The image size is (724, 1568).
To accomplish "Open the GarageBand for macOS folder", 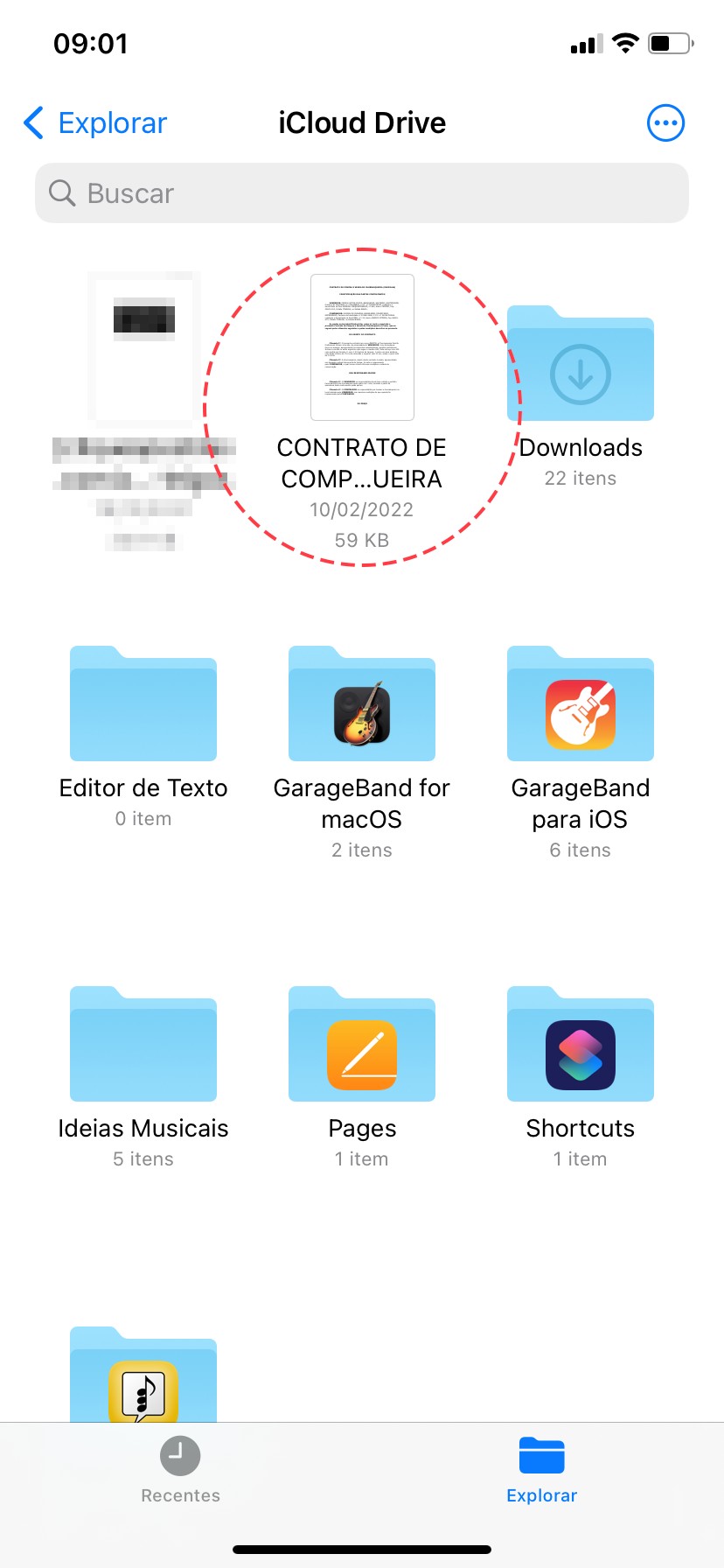I will coord(362,705).
